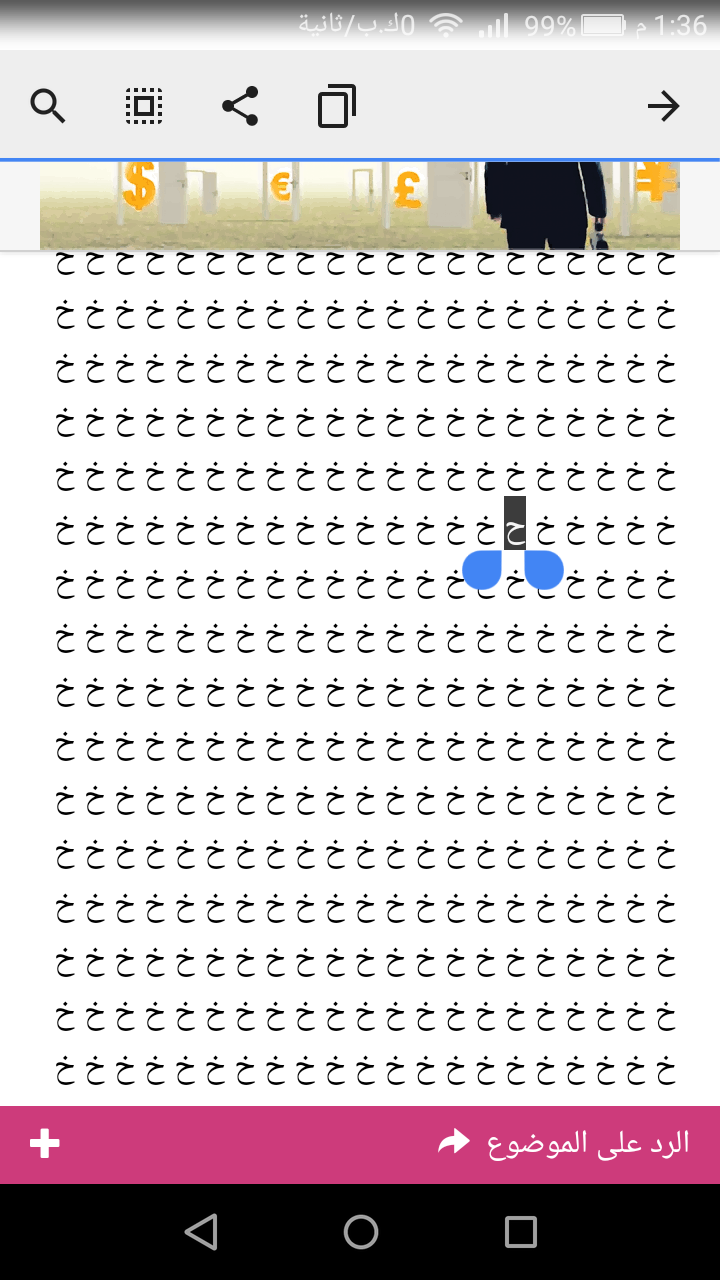Tap the white plus icon
Image resolution: width=720 pixels, height=1280 pixels.
click(x=45, y=1143)
